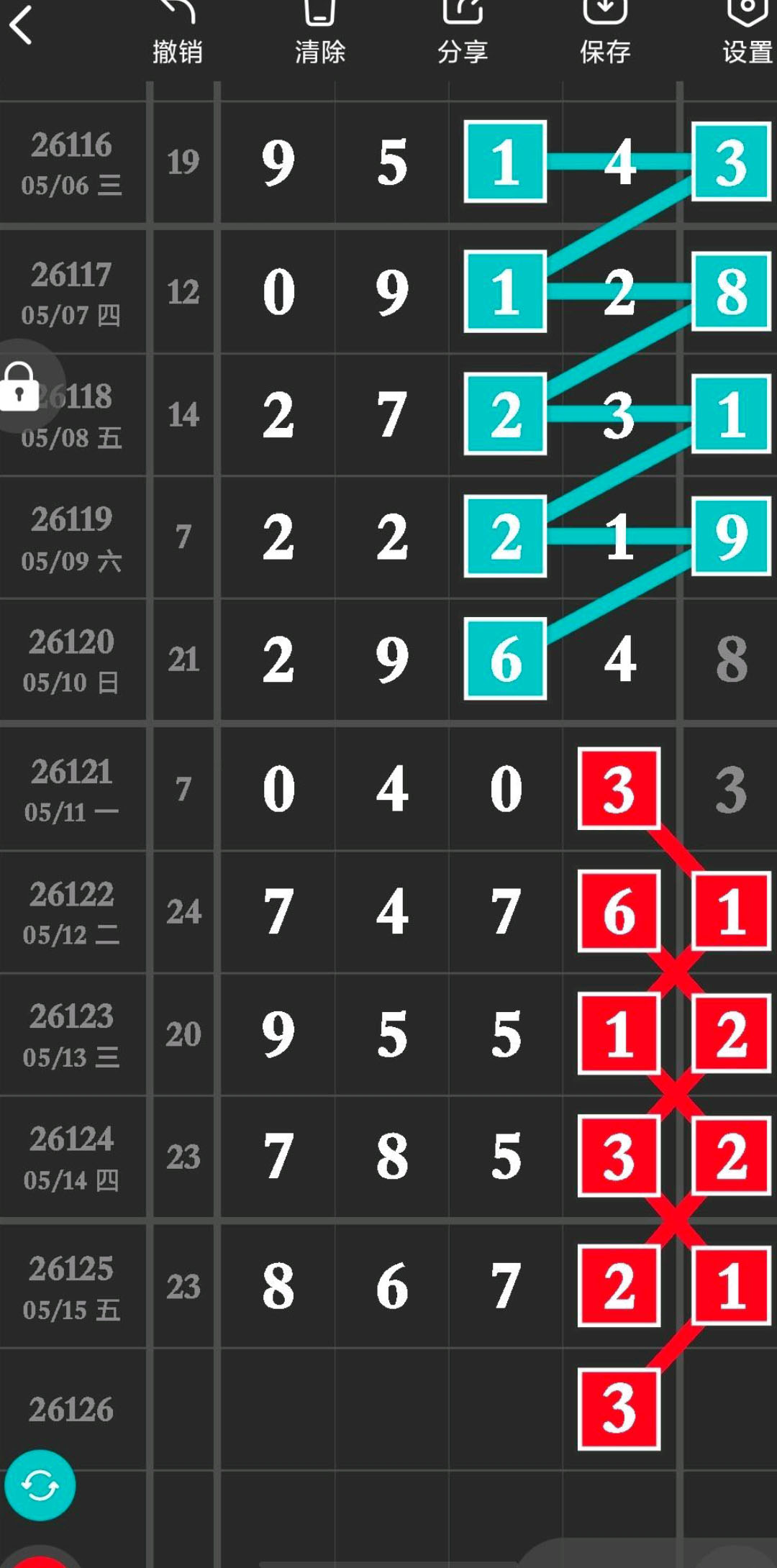Save the chart with 保存
The width and height of the screenshot is (777, 1568).
click(605, 33)
